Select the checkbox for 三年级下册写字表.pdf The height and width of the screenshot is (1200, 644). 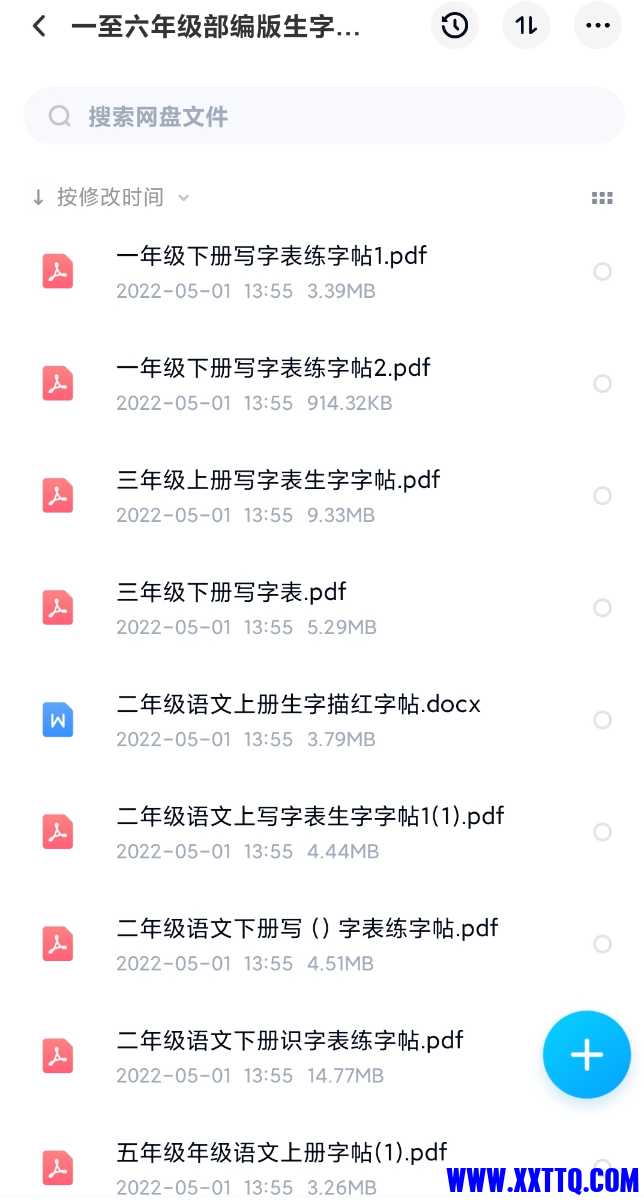coord(602,608)
